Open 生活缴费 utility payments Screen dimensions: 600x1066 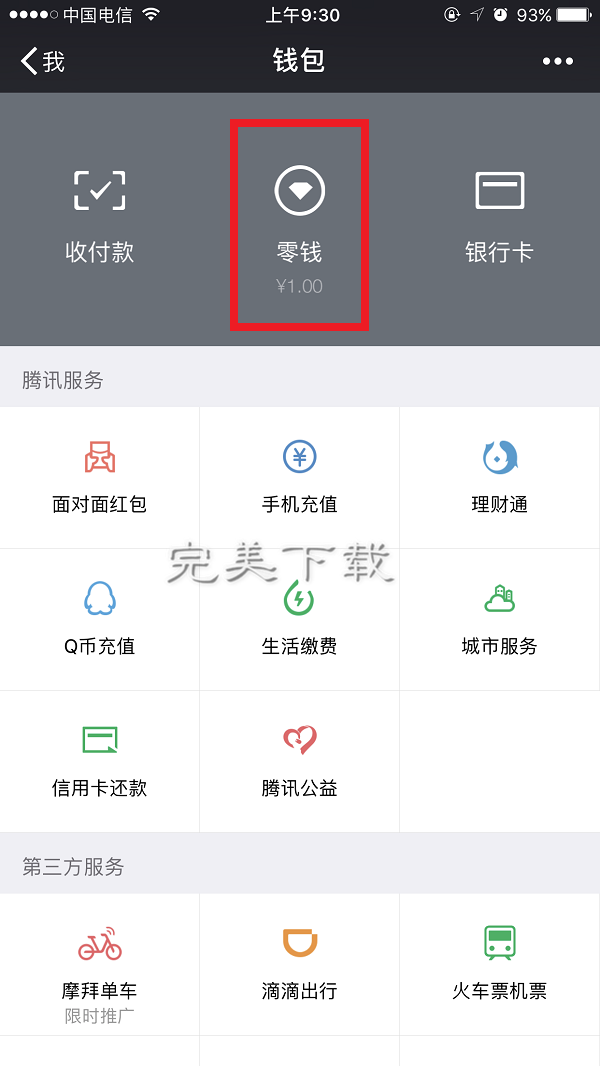(x=299, y=619)
